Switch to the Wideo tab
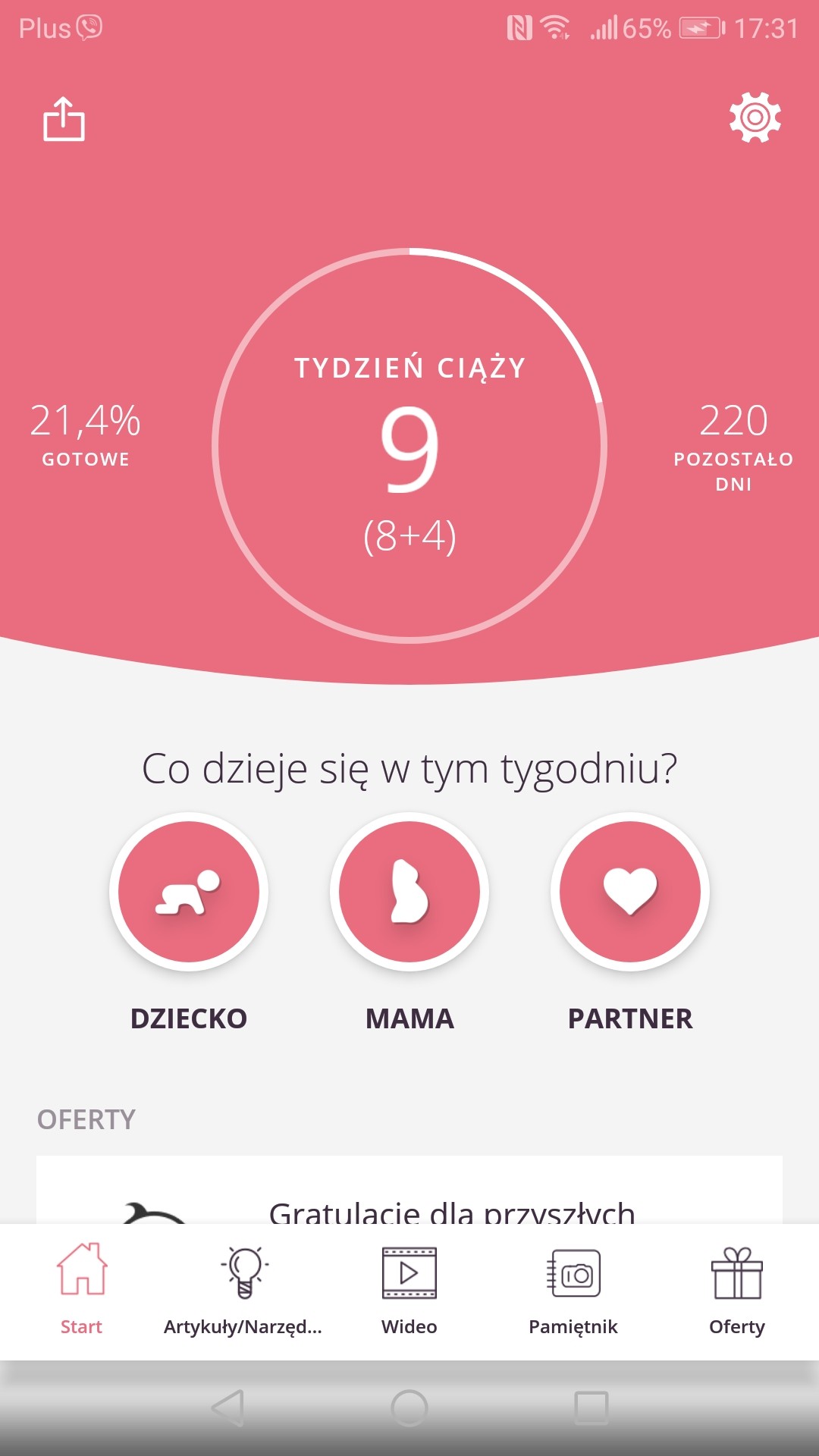 (x=409, y=1289)
